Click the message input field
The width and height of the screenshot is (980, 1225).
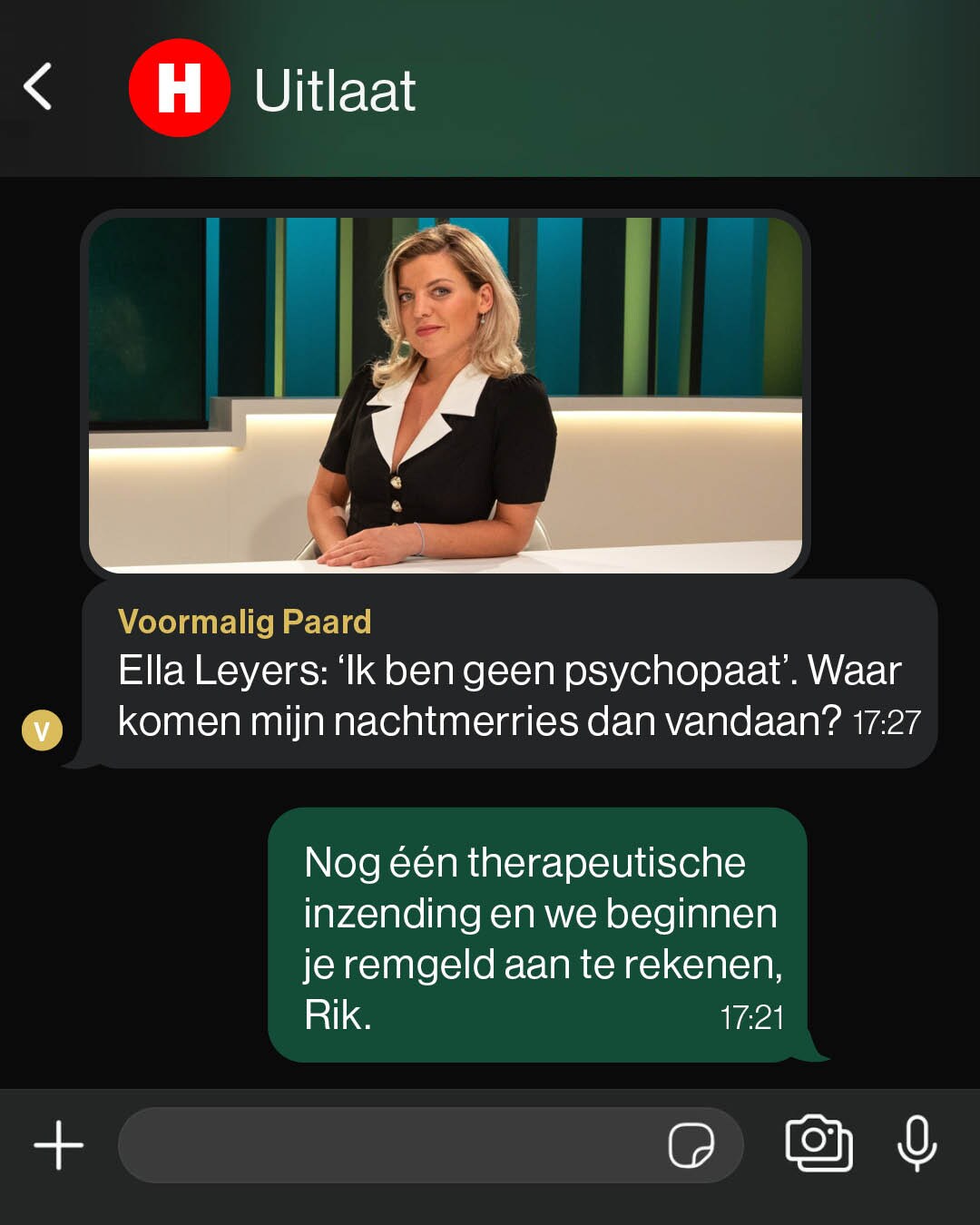point(408,1144)
